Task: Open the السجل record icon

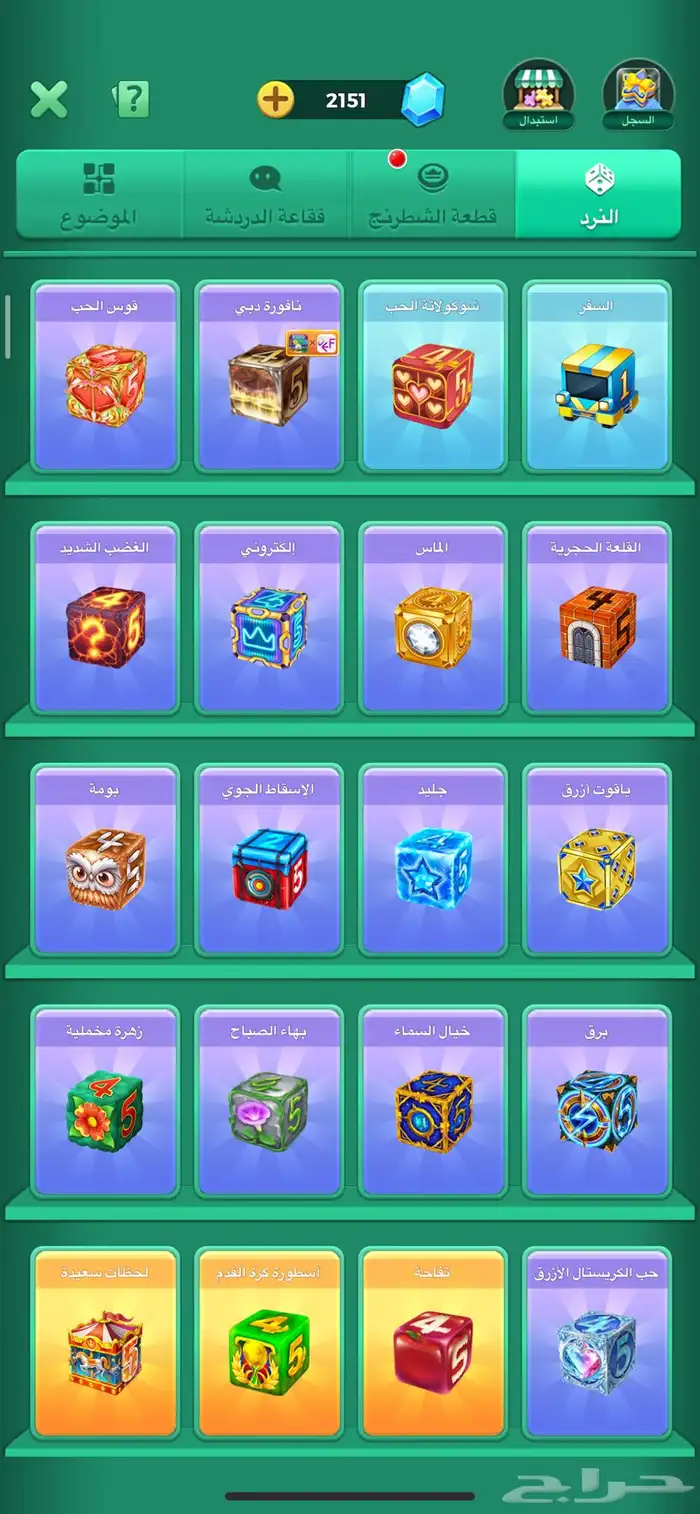Action: [x=638, y=95]
